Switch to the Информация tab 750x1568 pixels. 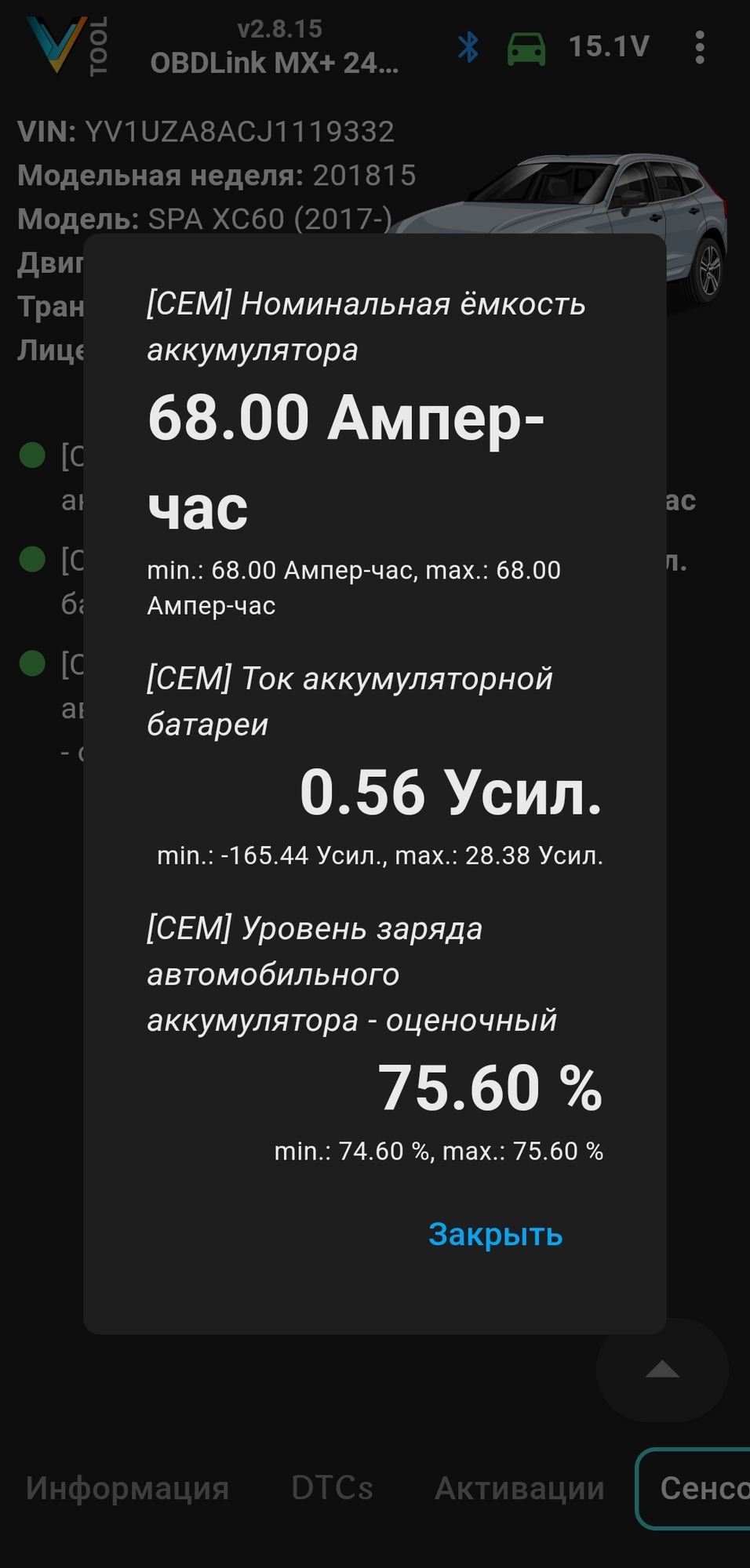click(127, 1488)
